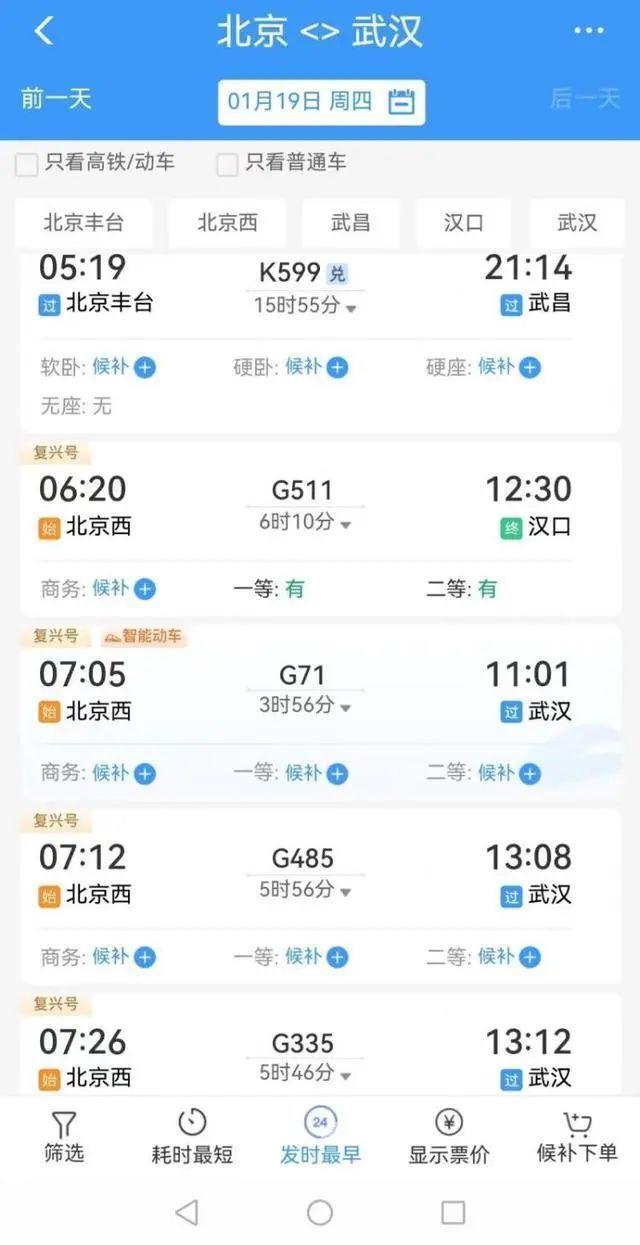This screenshot has height=1245, width=640.
Task: Show ticket prices (显示票价)
Action: [449, 1138]
